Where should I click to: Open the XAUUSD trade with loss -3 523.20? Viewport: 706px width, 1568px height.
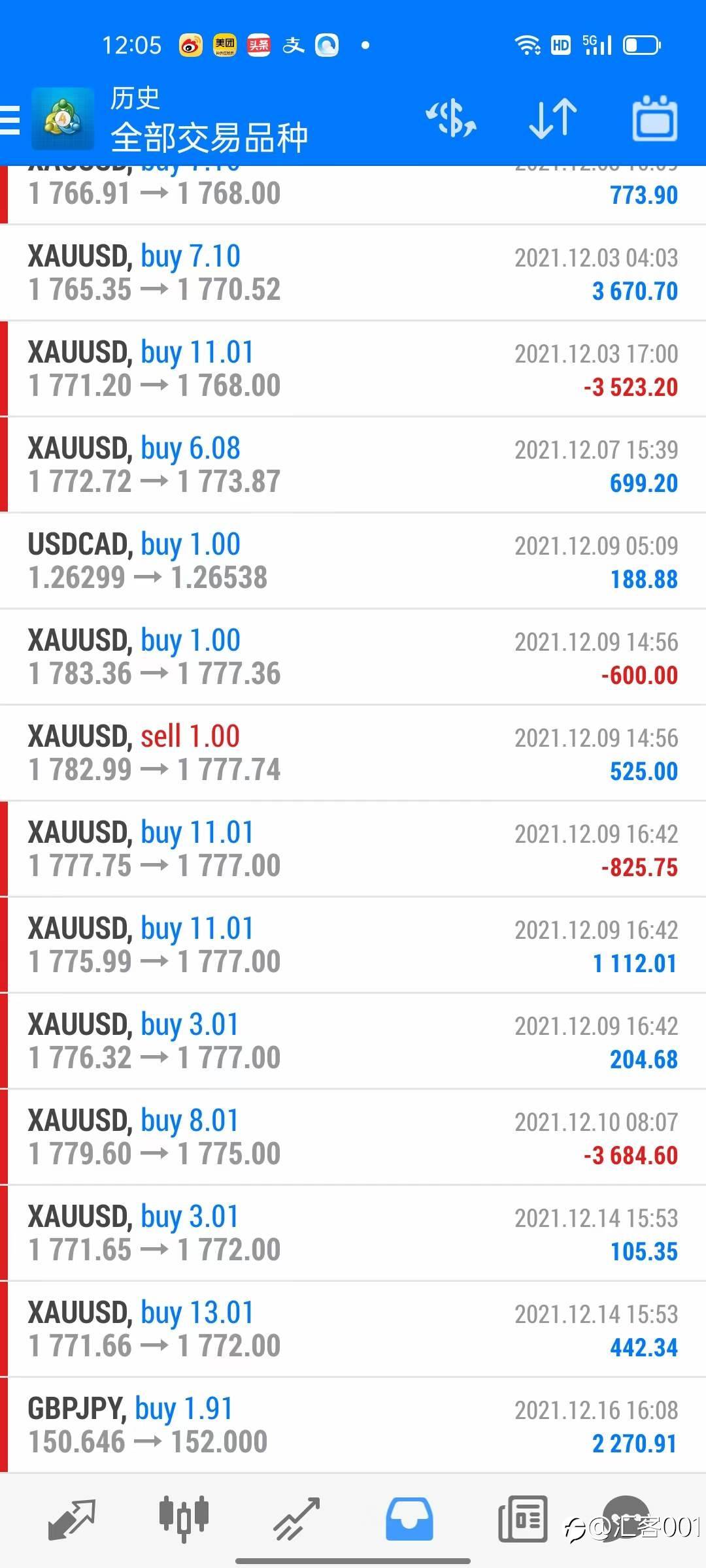click(x=353, y=368)
